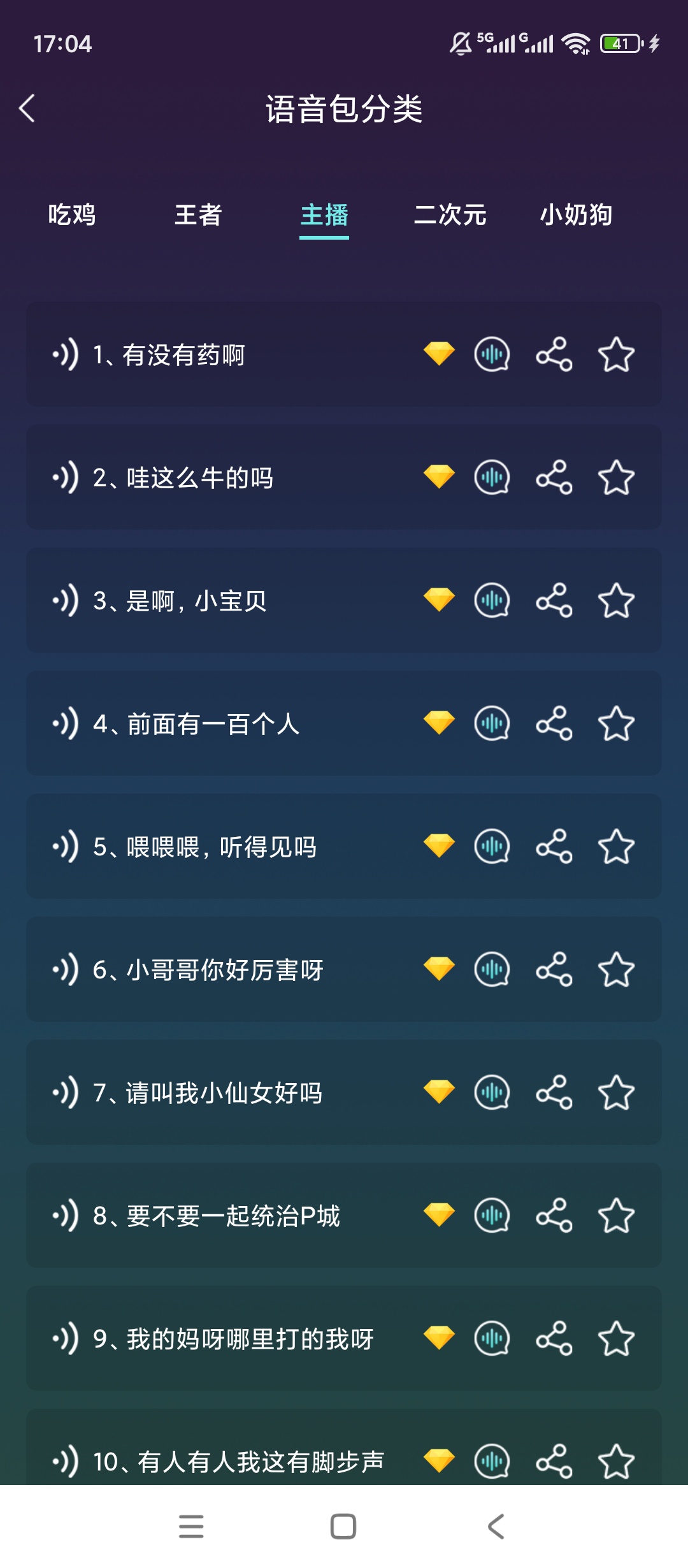The image size is (688, 1568).
Task: Favorite the clip 有没有药啊
Action: coord(616,354)
